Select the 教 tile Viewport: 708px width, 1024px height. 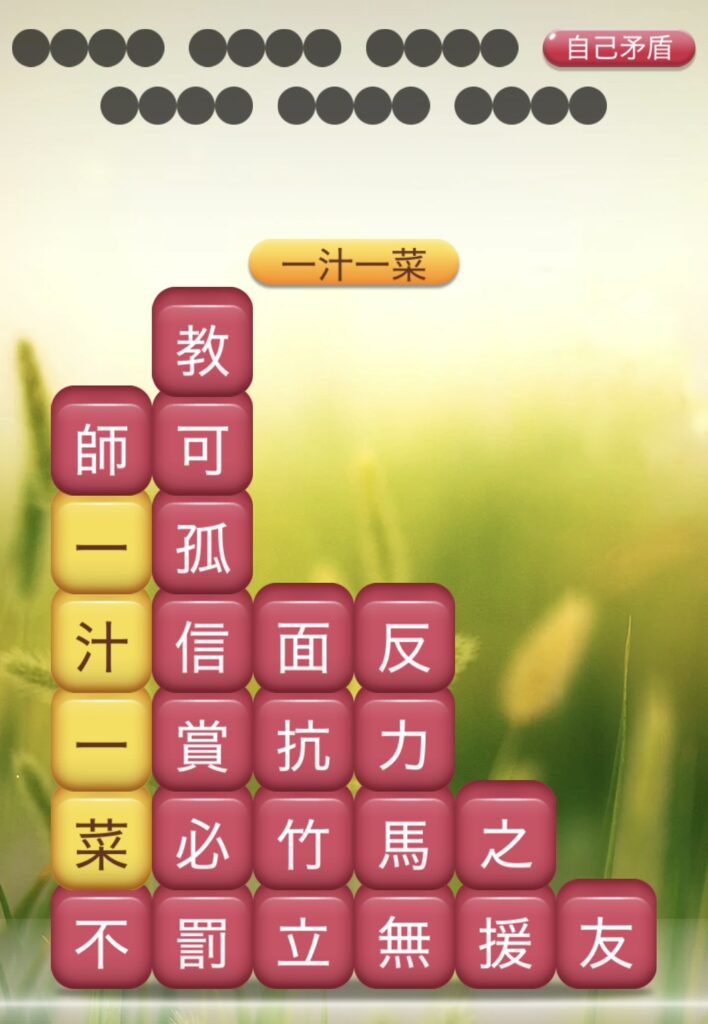tap(202, 348)
